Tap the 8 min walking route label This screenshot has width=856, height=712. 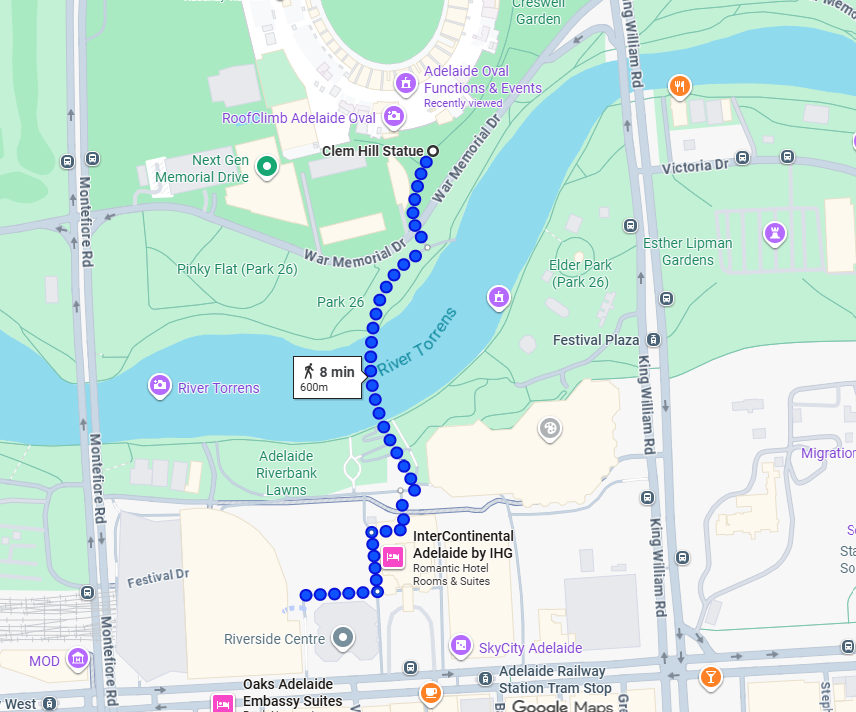coord(326,378)
